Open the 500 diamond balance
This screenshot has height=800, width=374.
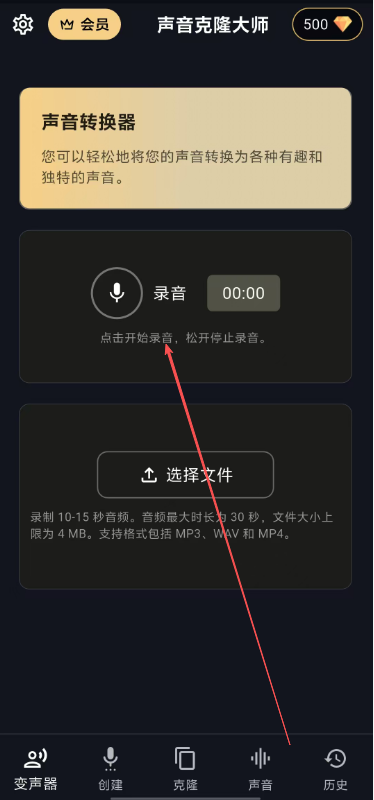[x=327, y=24]
